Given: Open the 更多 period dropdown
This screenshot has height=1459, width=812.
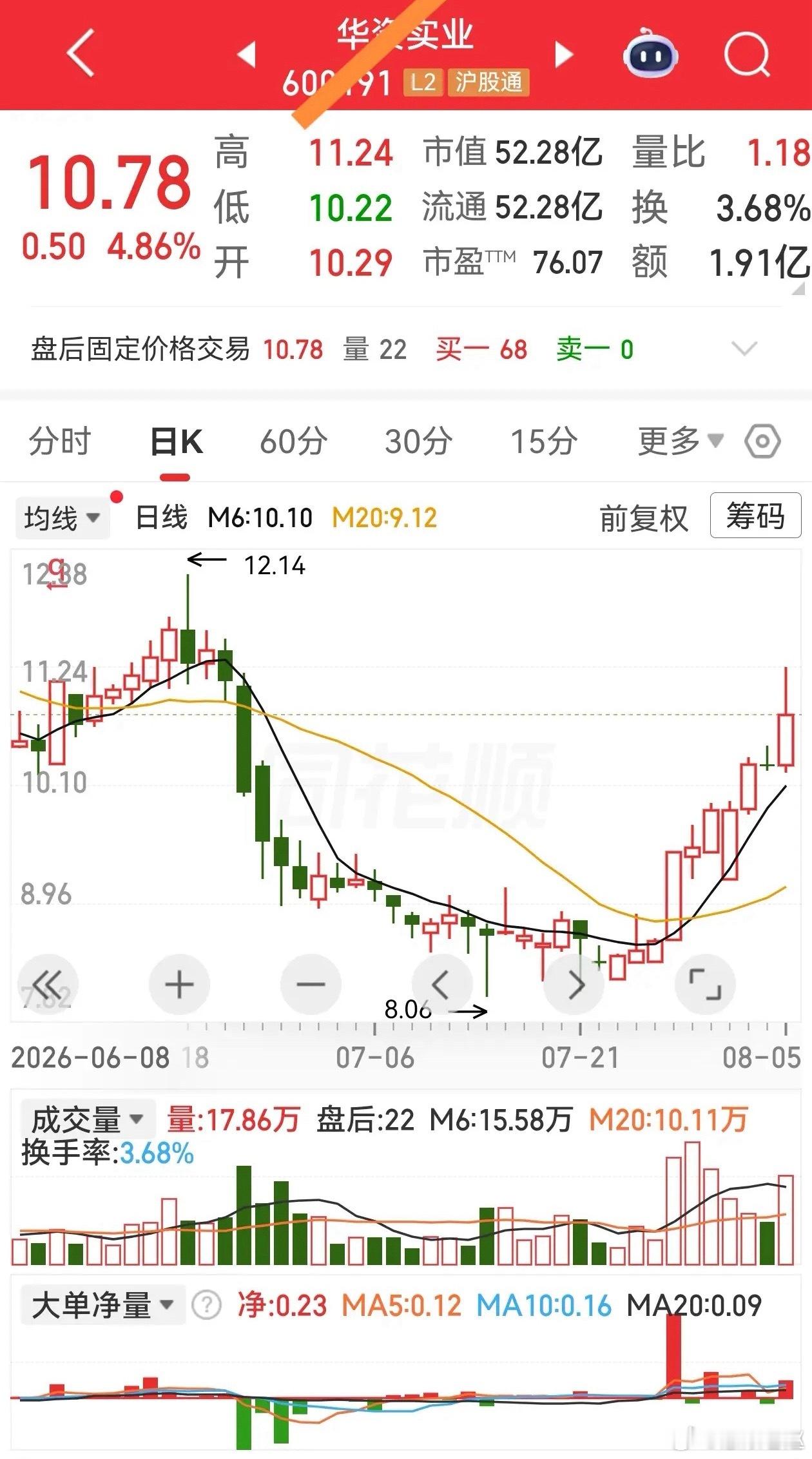Looking at the screenshot, I should [681, 442].
